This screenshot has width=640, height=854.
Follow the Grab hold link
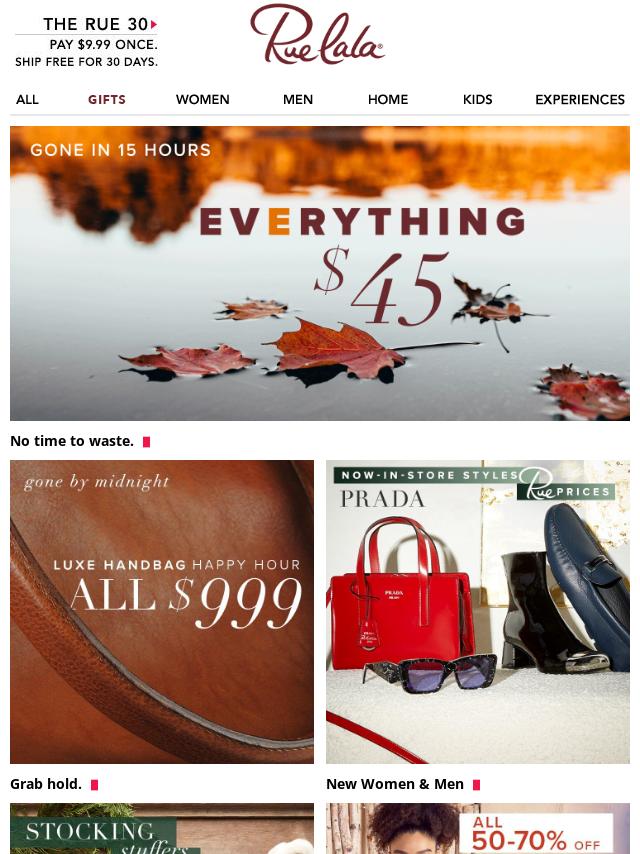[x=46, y=784]
